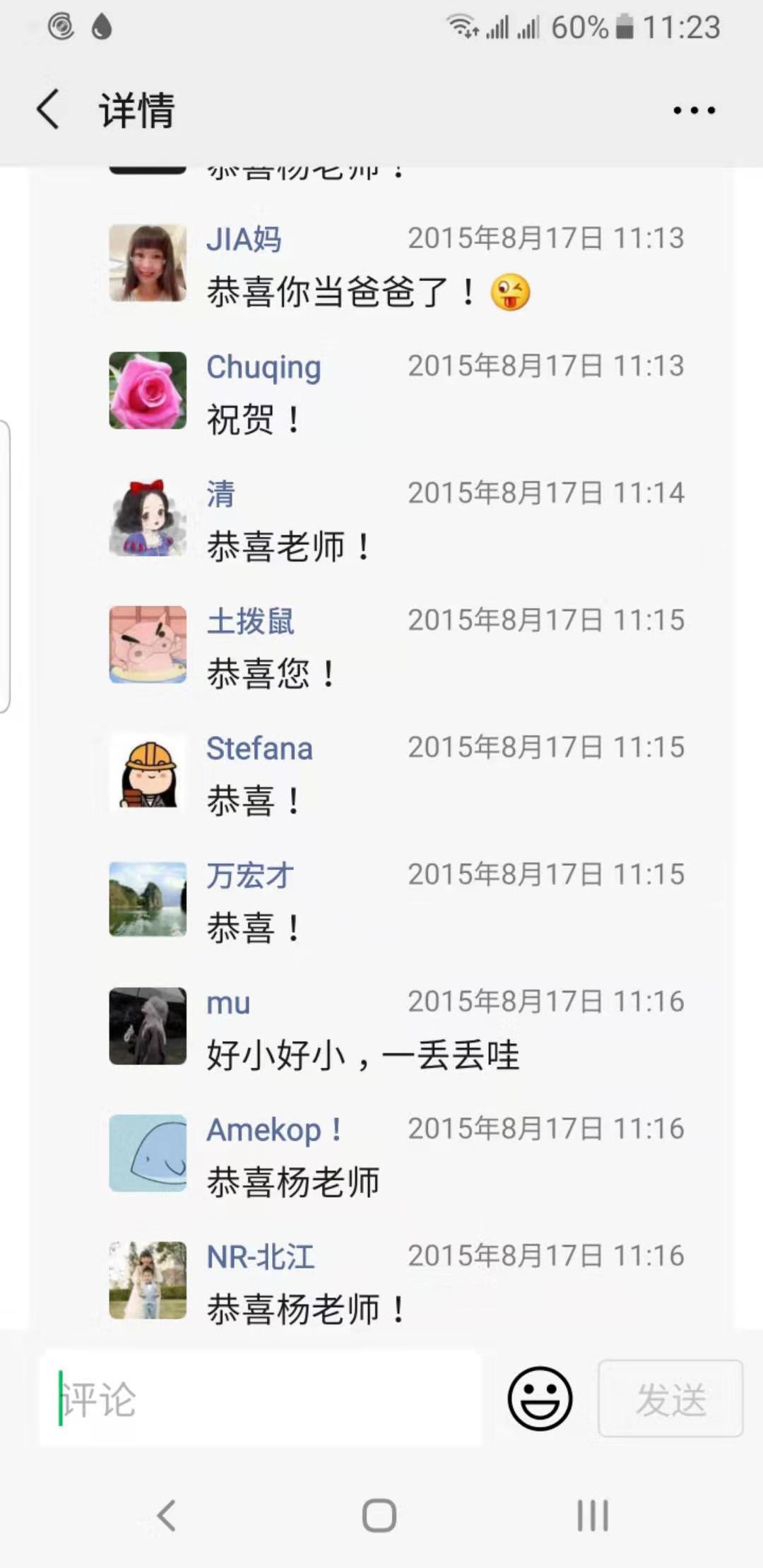The width and height of the screenshot is (763, 1568).
Task: Open Chuqing's profile from the rose avatar
Action: point(148,391)
